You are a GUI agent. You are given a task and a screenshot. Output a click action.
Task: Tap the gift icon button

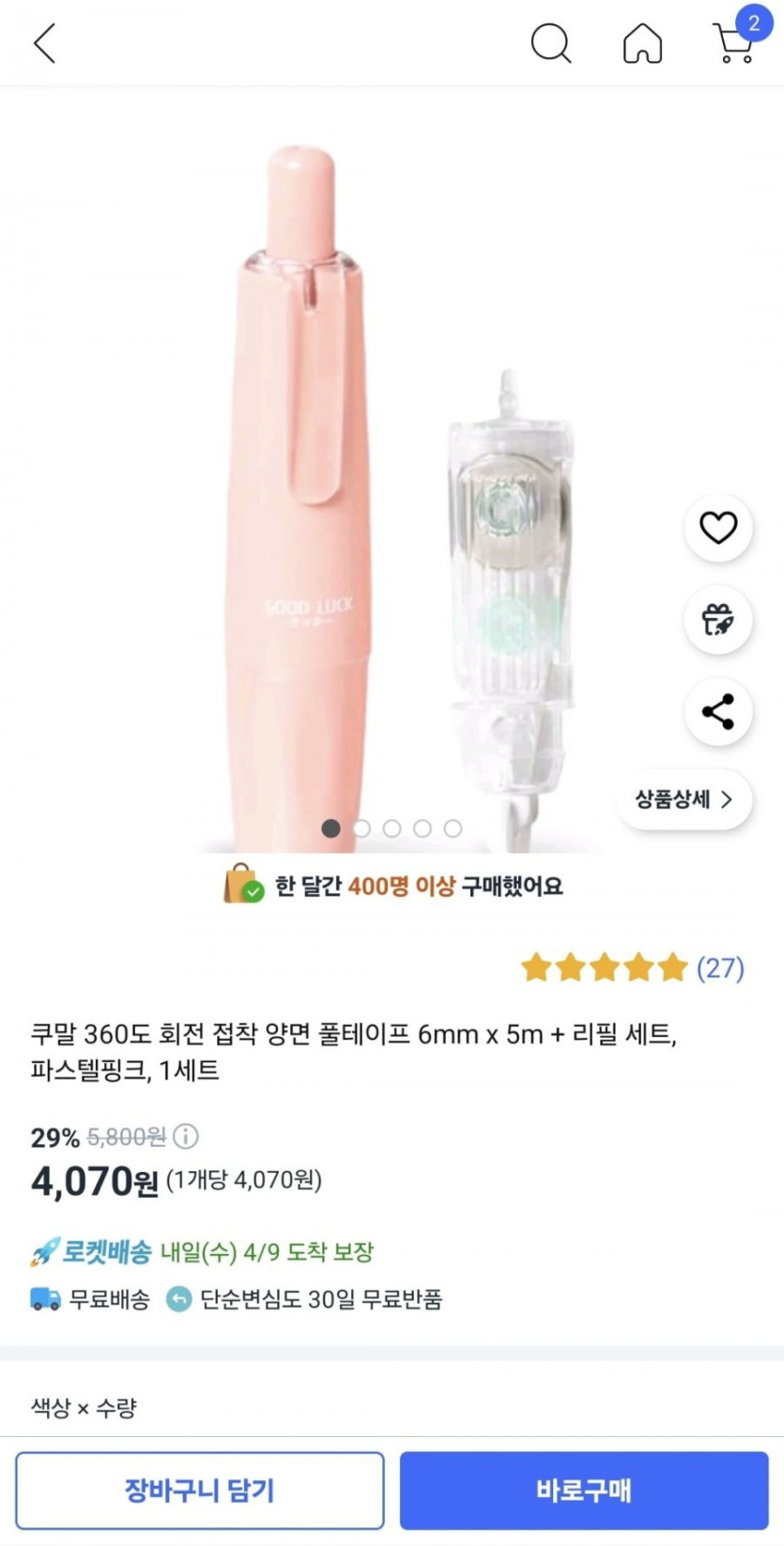(x=718, y=620)
